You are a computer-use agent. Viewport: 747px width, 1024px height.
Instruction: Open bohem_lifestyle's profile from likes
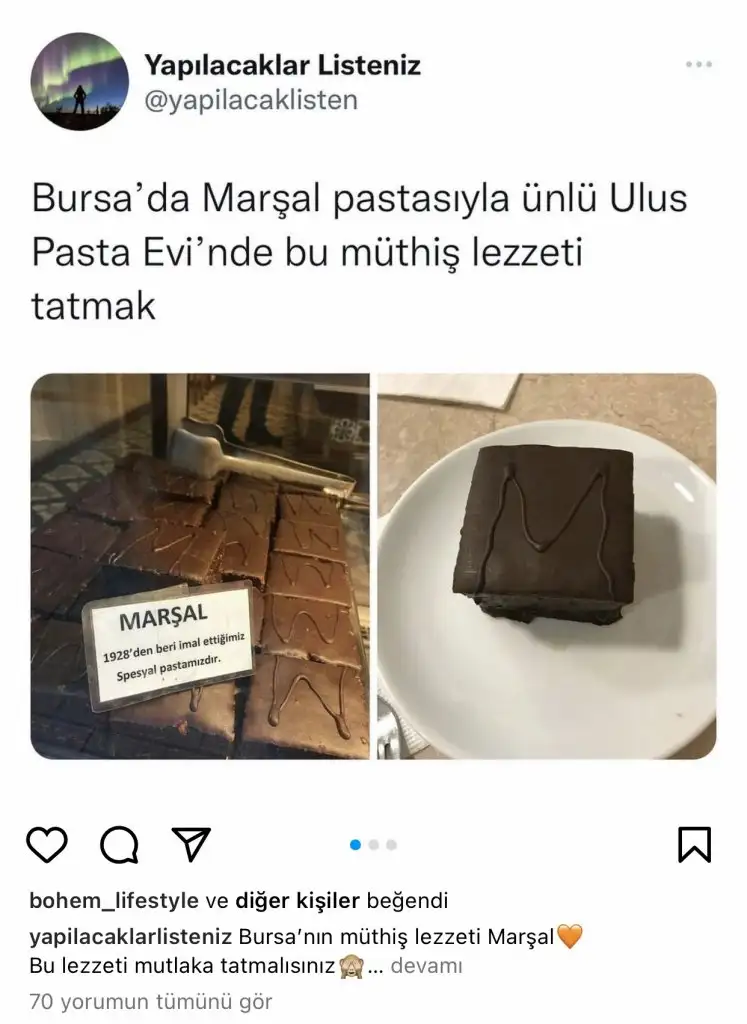coord(114,901)
